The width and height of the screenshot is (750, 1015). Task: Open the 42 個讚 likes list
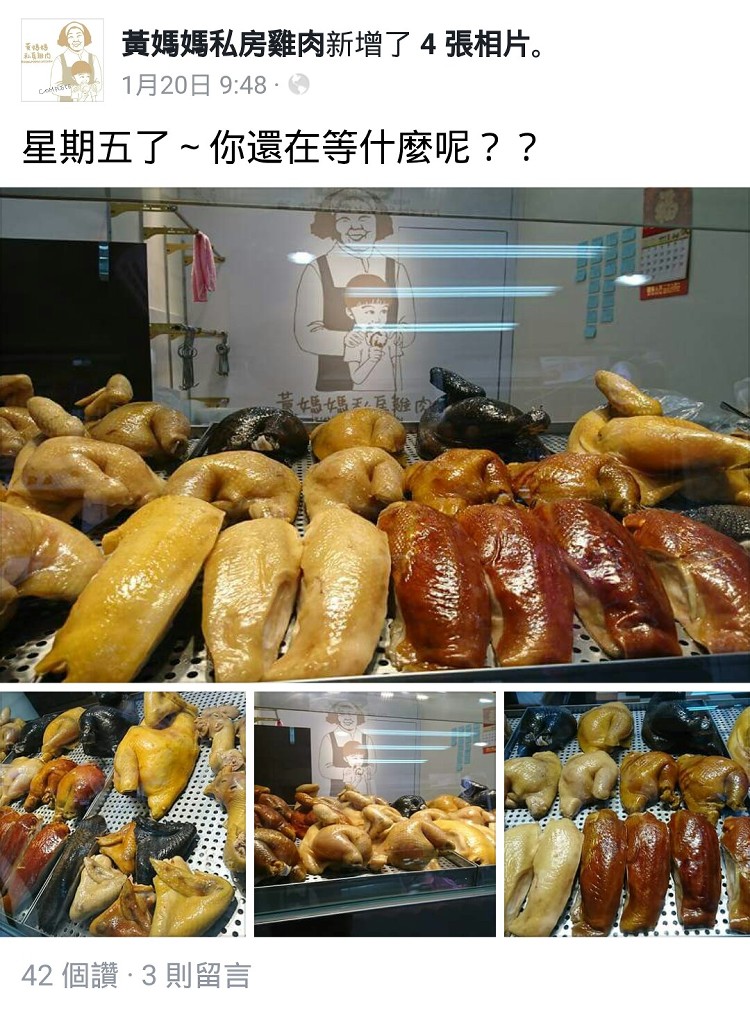69,976
